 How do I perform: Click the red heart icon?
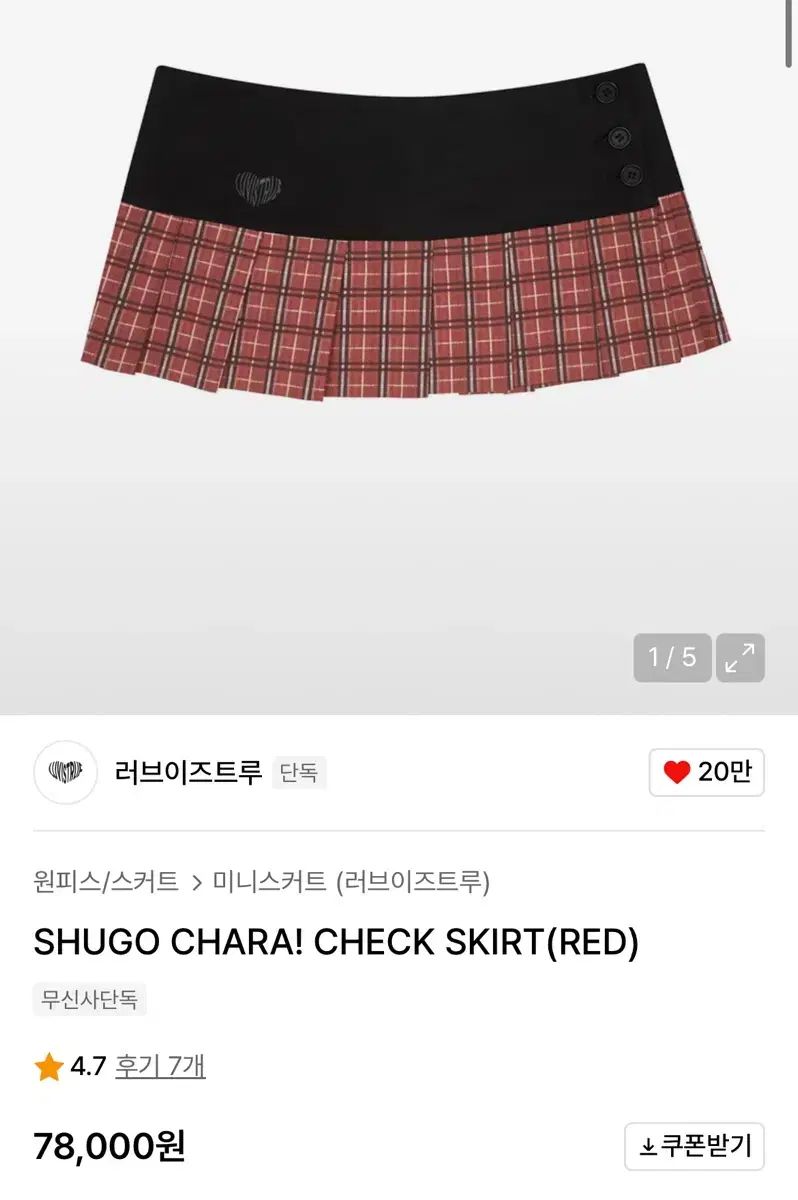point(675,773)
